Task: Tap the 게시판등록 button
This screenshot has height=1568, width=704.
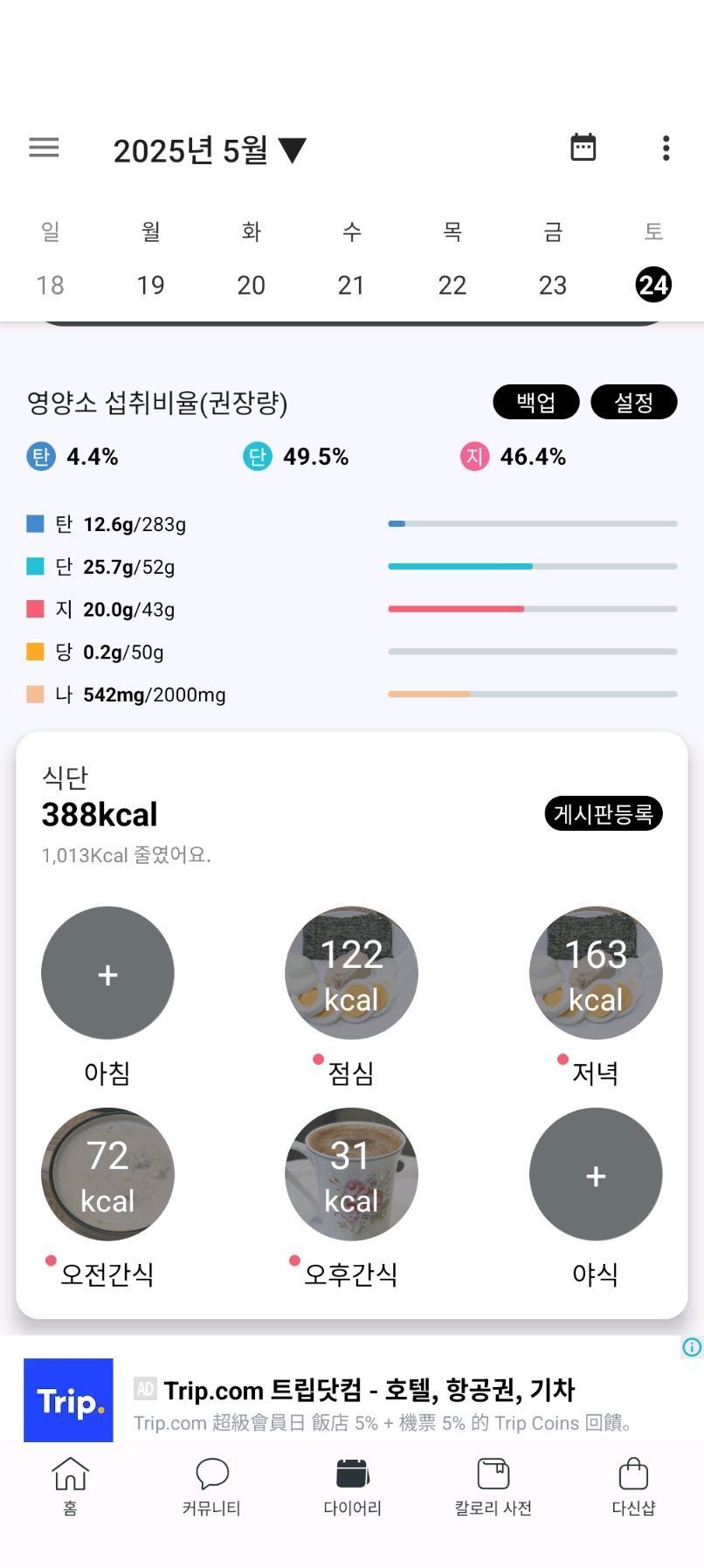Action: click(603, 814)
